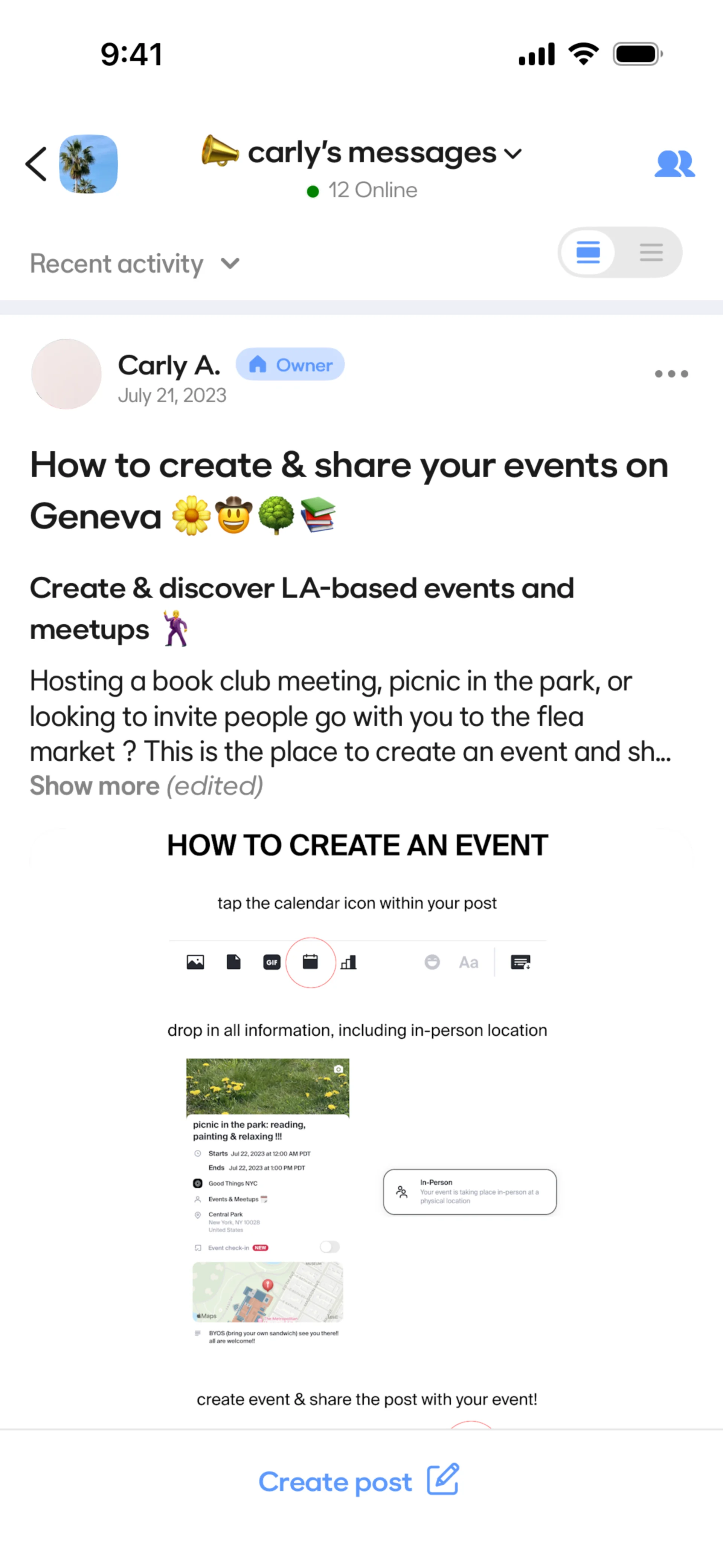
Task: Expand the post with Show more
Action: pyautogui.click(x=95, y=786)
